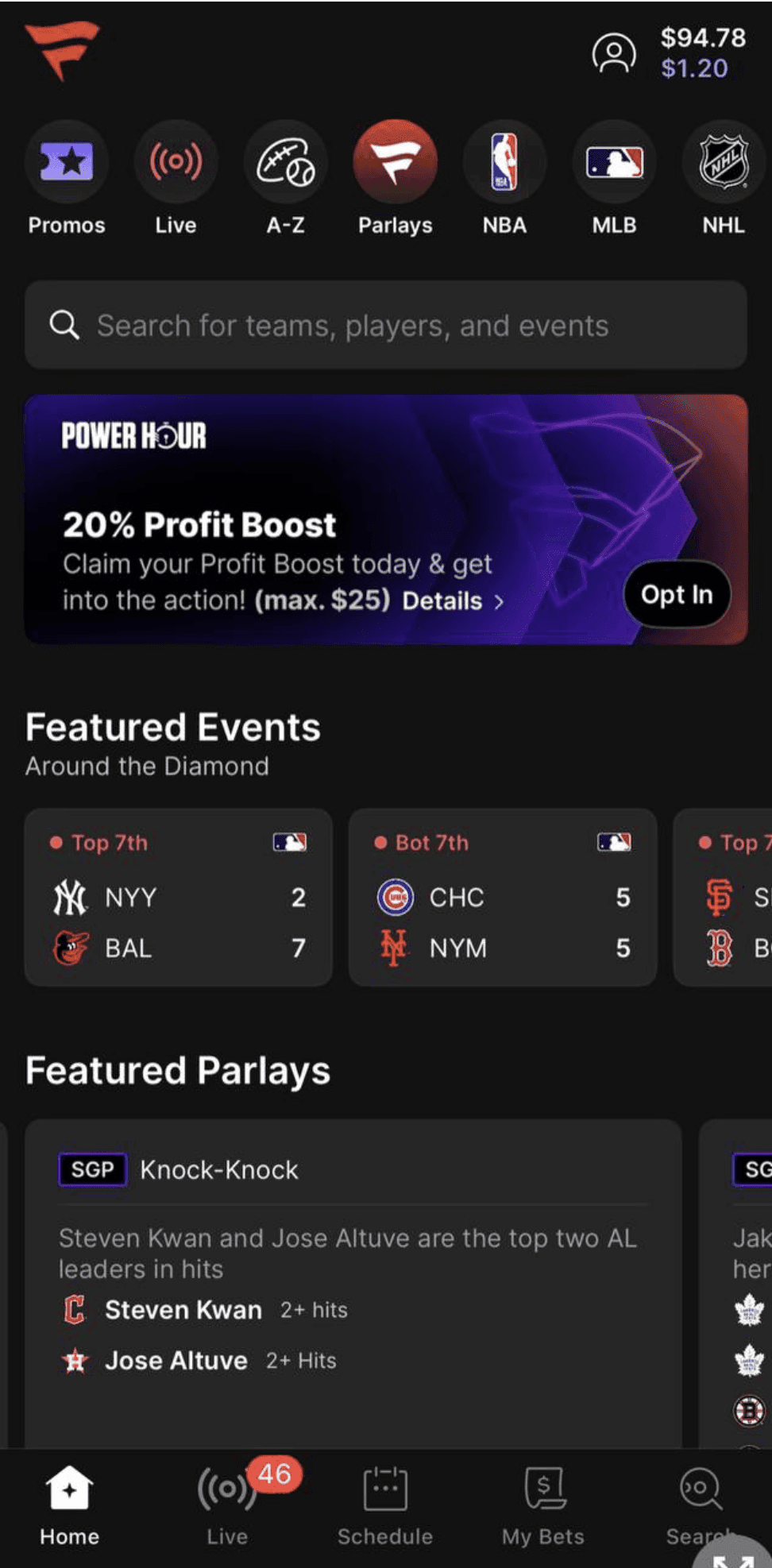Tap the search field for teams and players
Image resolution: width=772 pixels, height=1568 pixels.
[x=386, y=325]
